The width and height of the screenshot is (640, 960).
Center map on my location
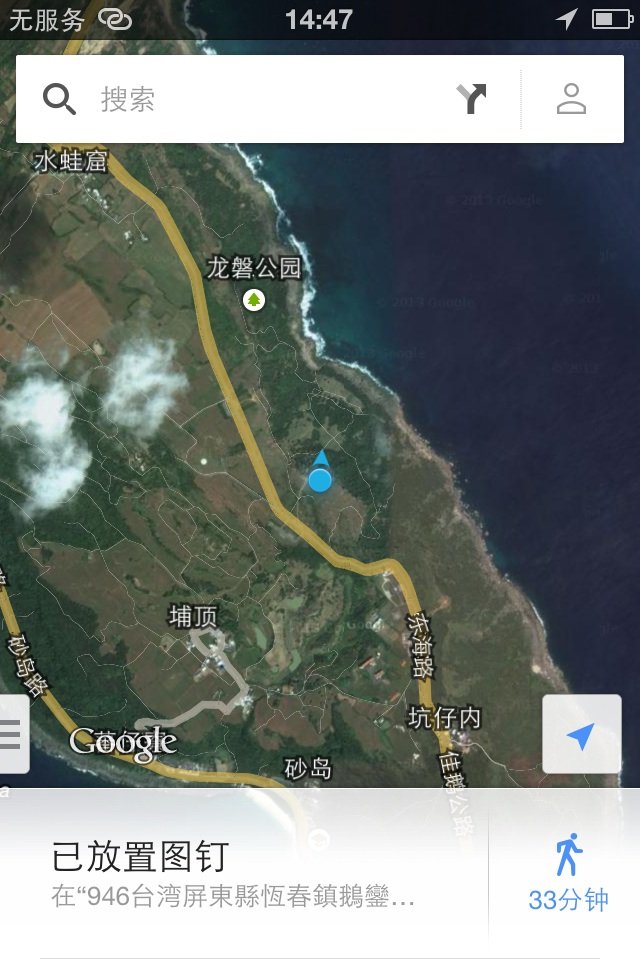click(581, 736)
